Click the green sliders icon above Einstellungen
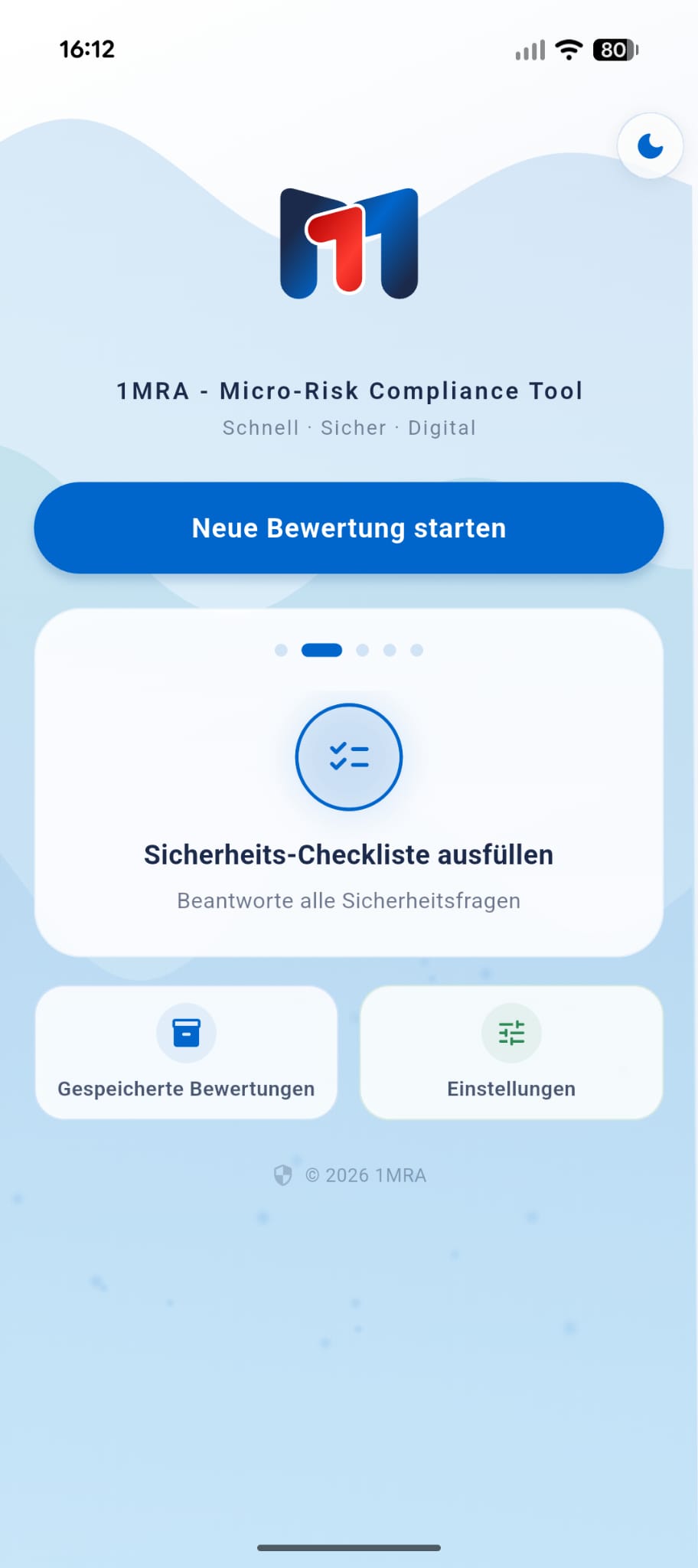 [511, 1033]
